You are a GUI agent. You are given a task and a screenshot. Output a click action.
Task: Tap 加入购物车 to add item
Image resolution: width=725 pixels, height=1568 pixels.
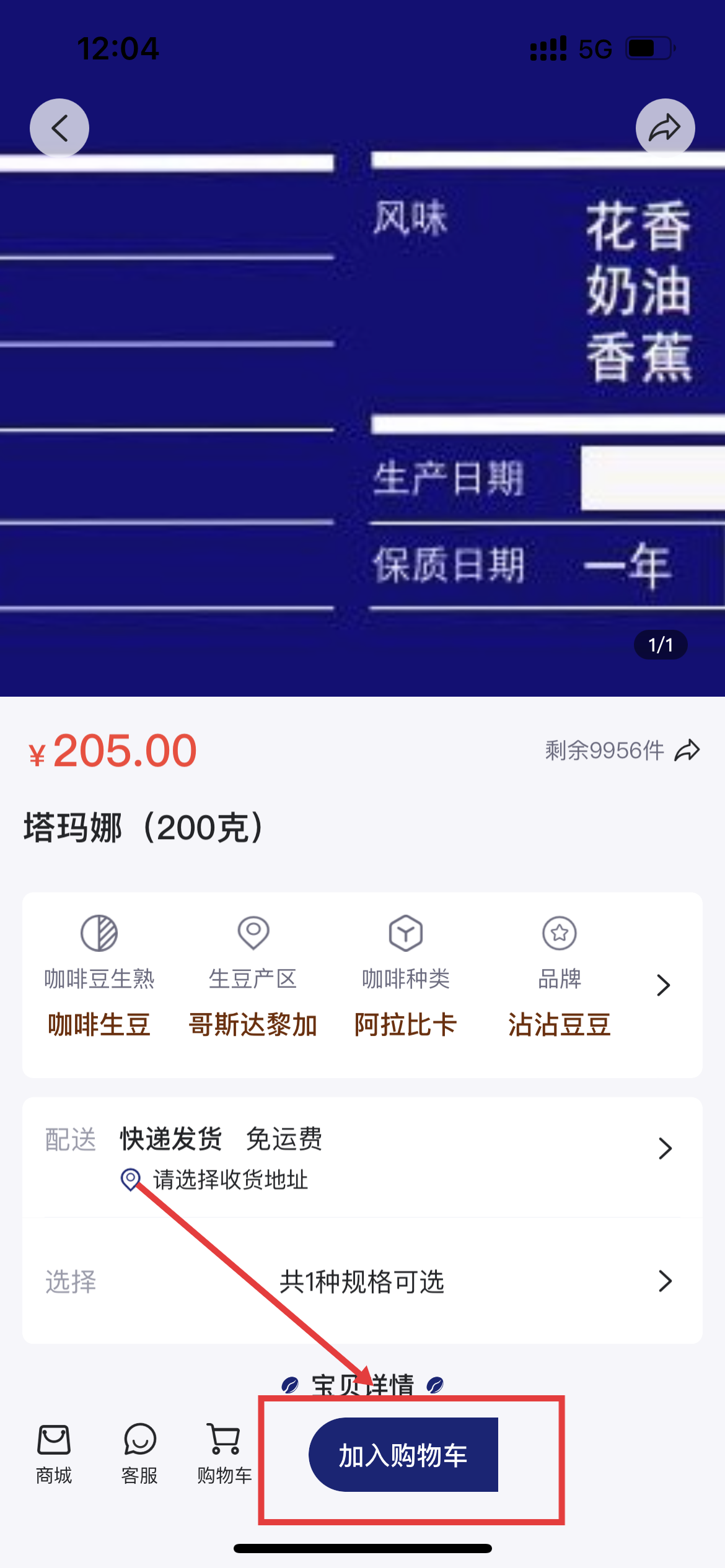(403, 1454)
